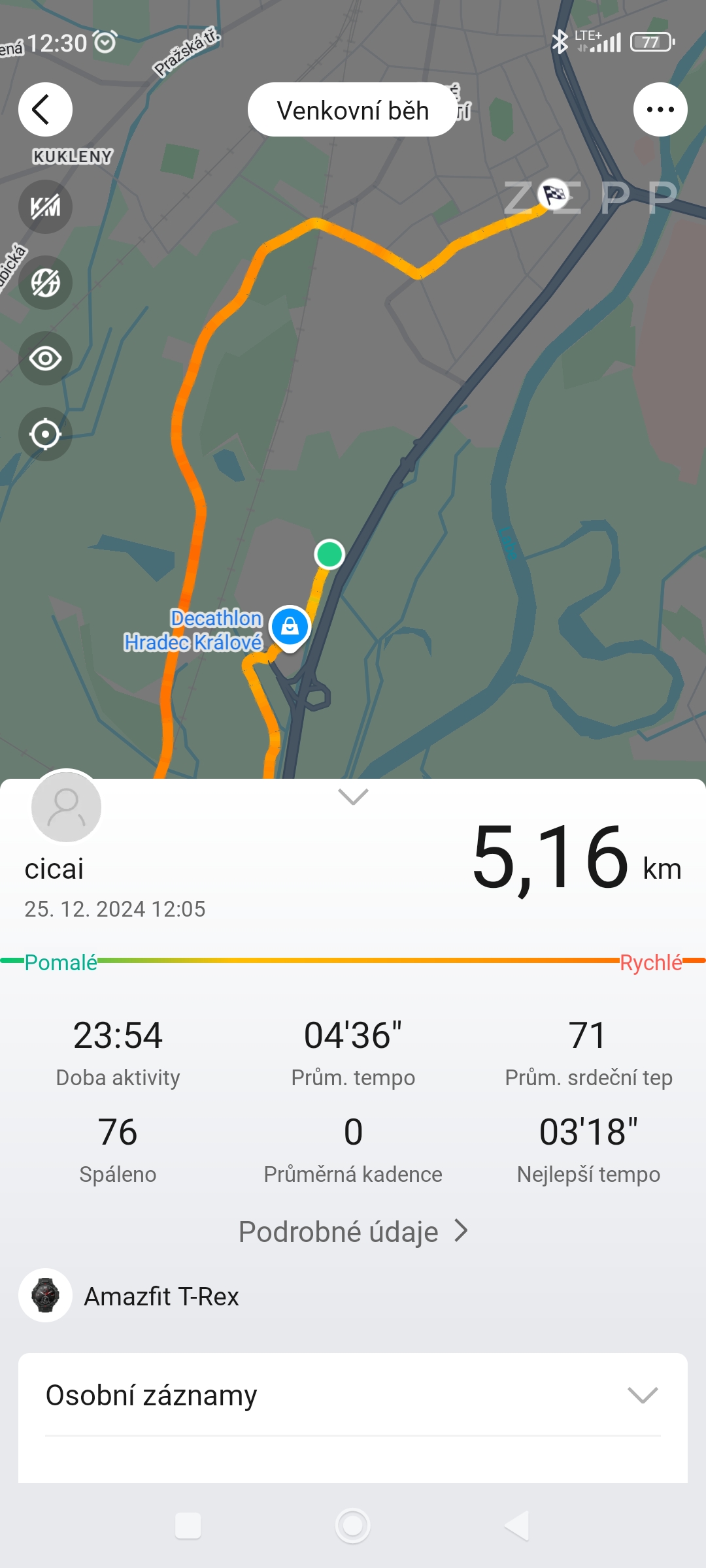Open recent apps from navigation bar
Screen dimensions: 706x1568
tap(188, 1526)
